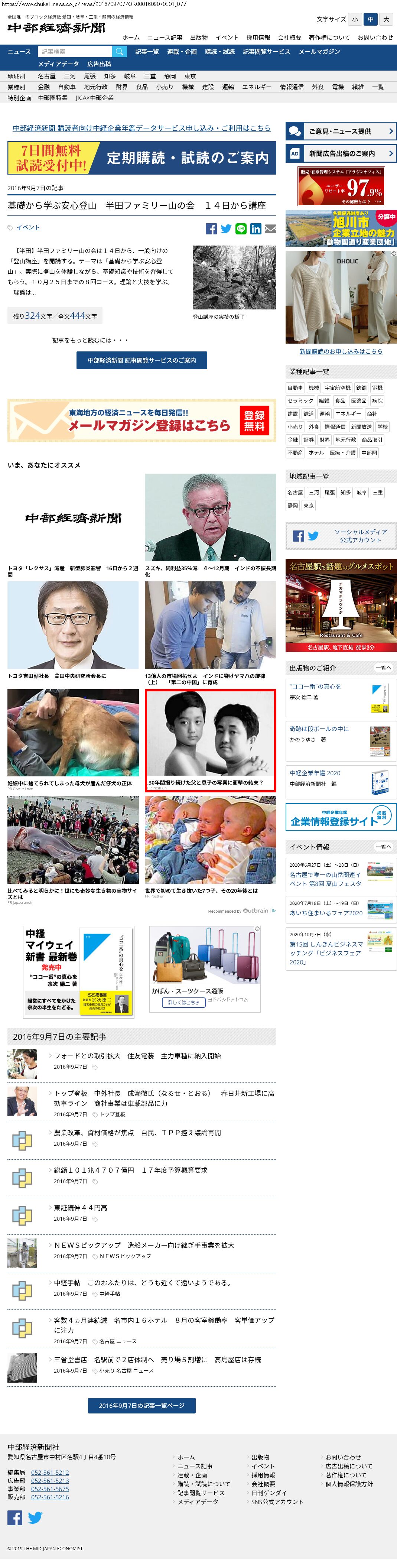
Task: Select 名古屋 under 地域記事一覧
Action: pos(295,493)
